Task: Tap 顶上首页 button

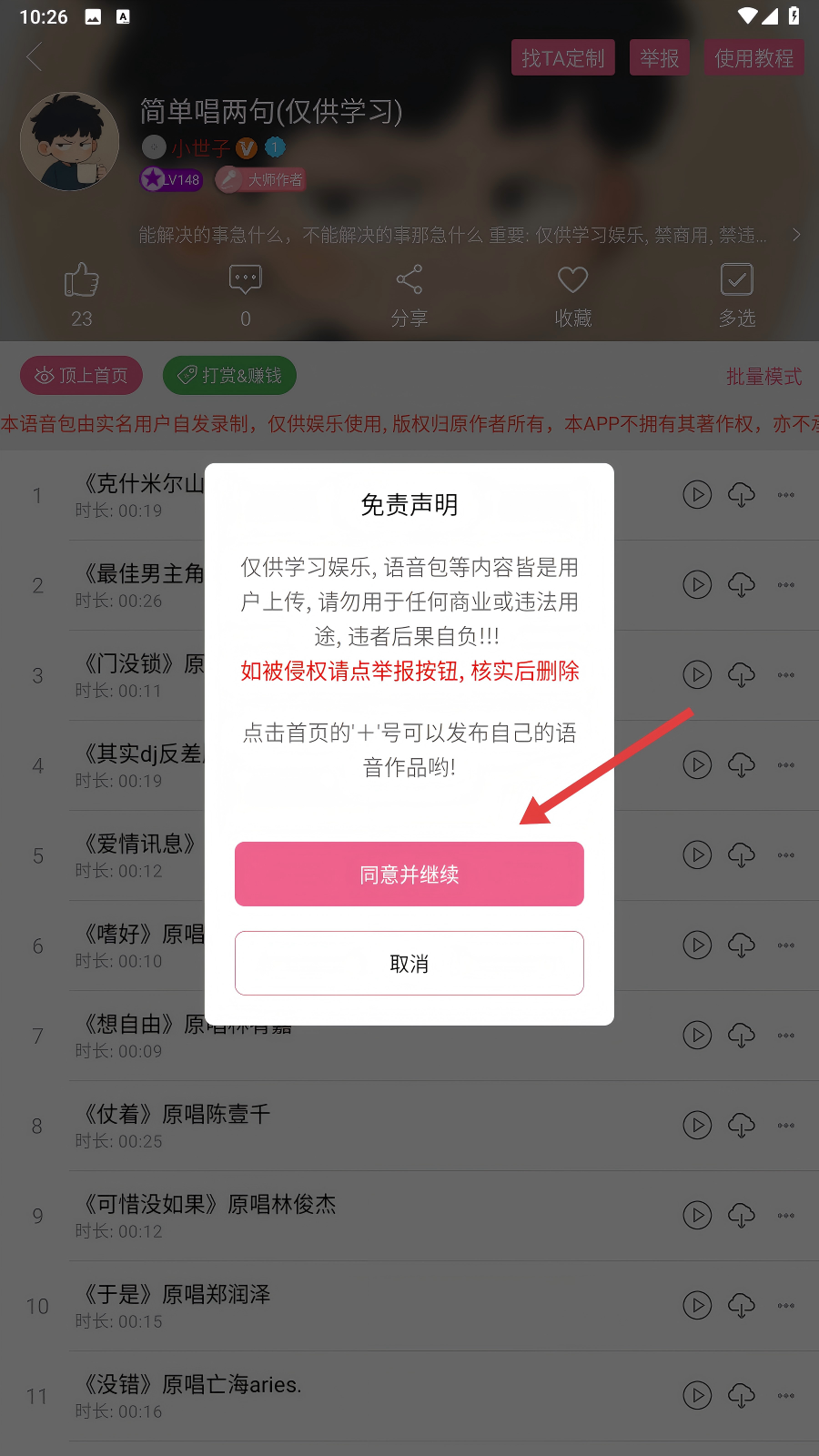Action: tap(82, 376)
